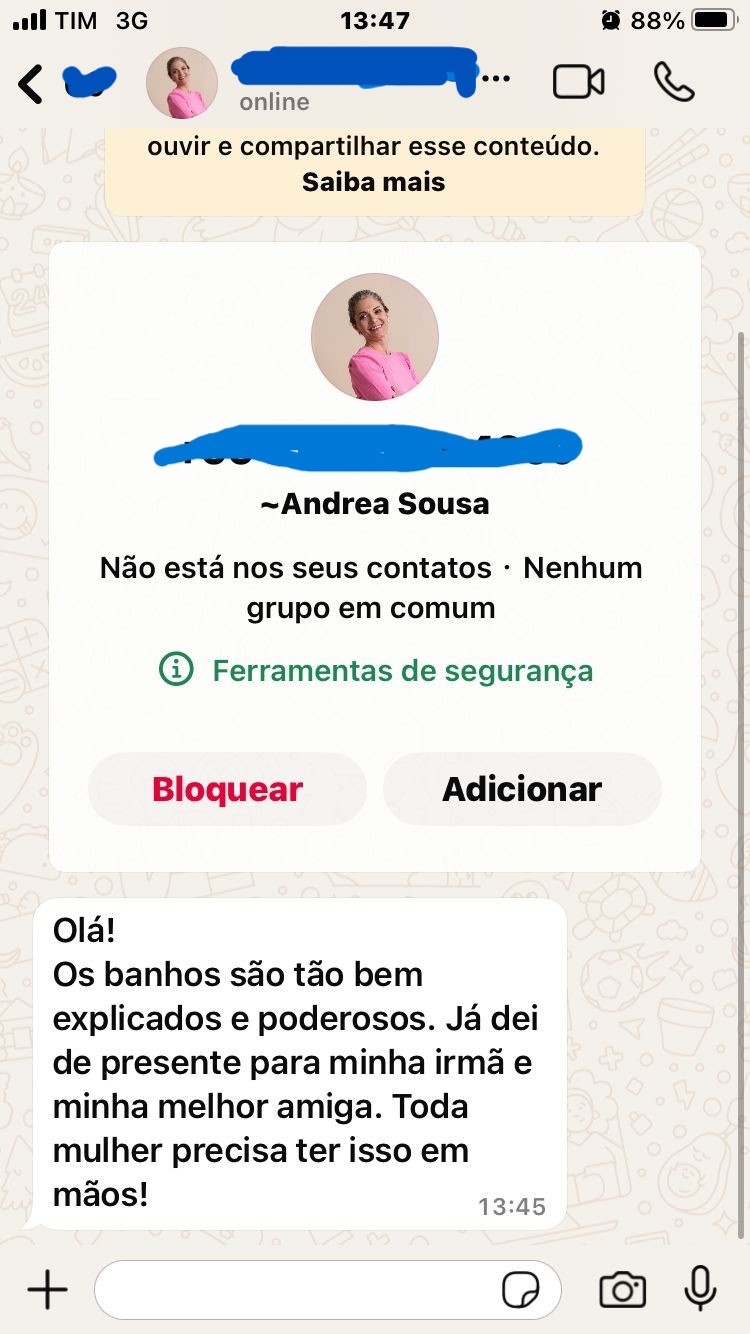Viewport: 750px width, 1334px height.
Task: Start a video call with this contact
Action: coord(579,82)
